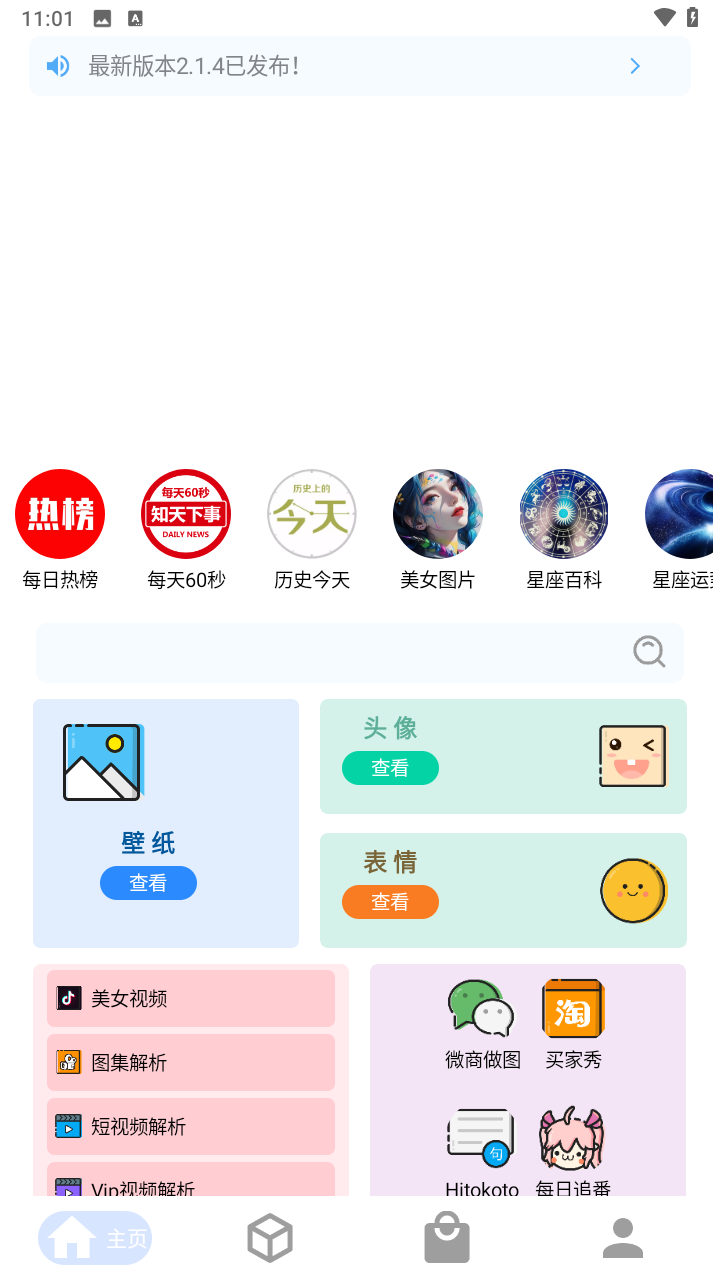This screenshot has height=1280, width=720.
Task: Tap the magnifier search icon
Action: tap(649, 652)
